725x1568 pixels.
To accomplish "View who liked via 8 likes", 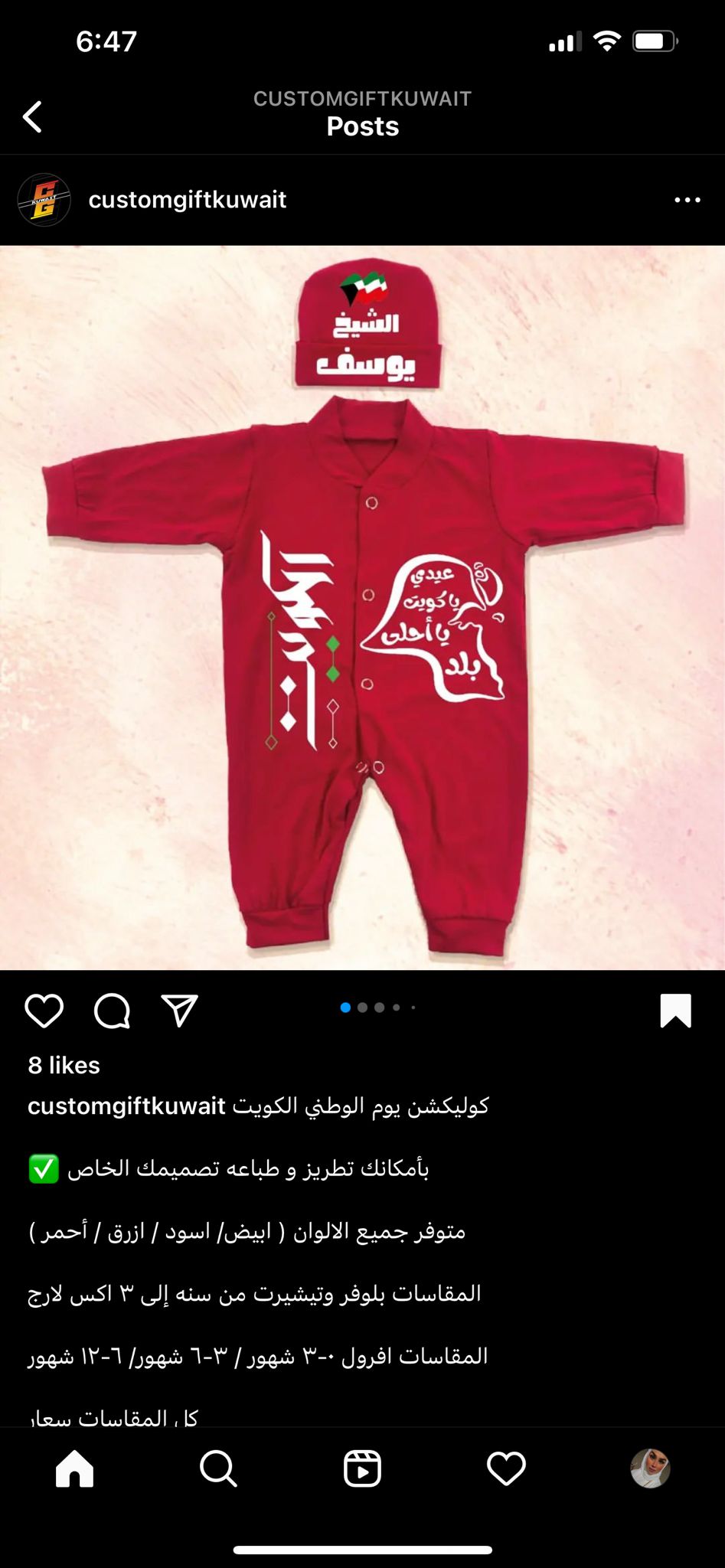I will pyautogui.click(x=64, y=1065).
